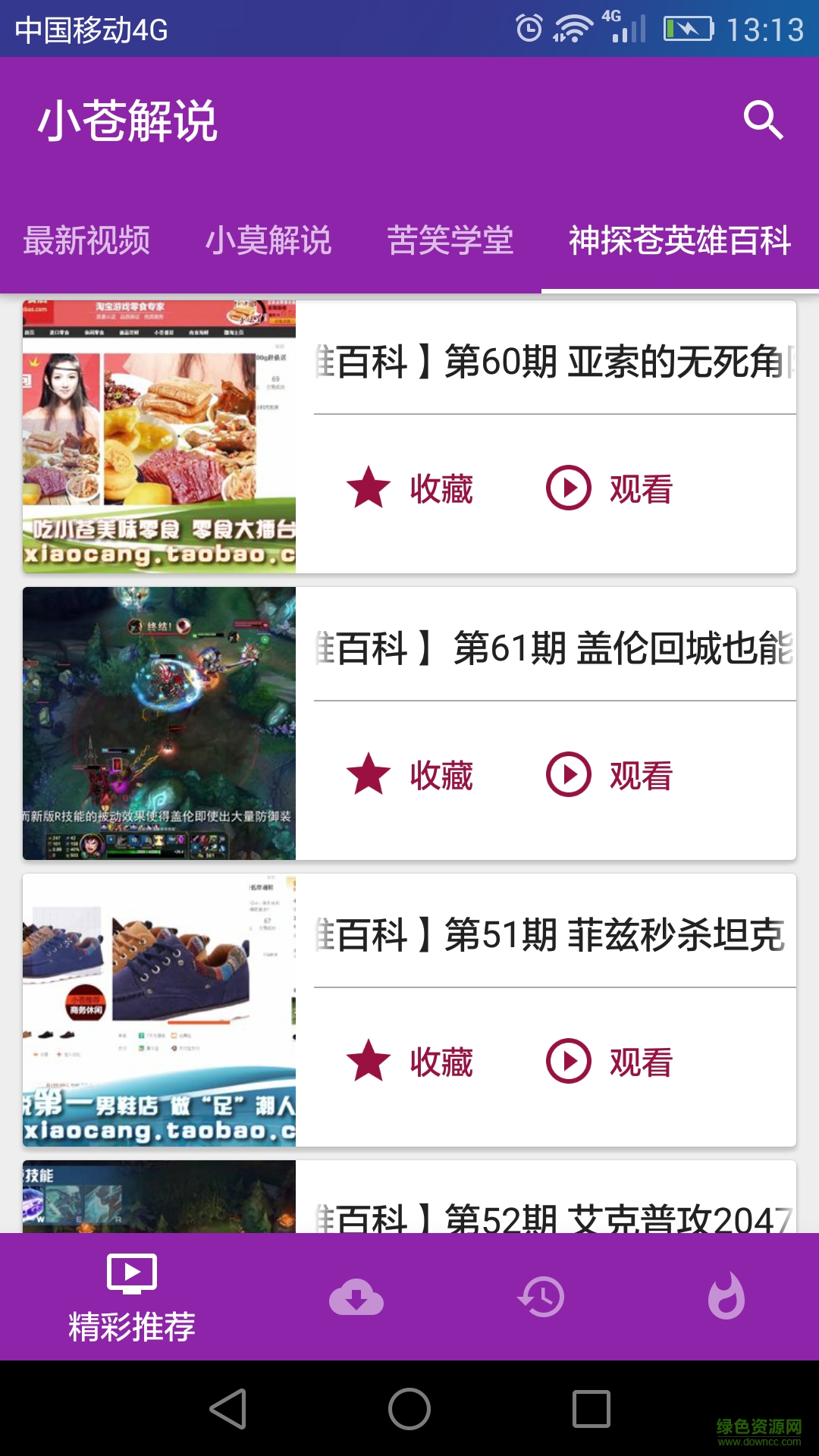Tap the download cloud icon in bottom bar

(356, 1297)
